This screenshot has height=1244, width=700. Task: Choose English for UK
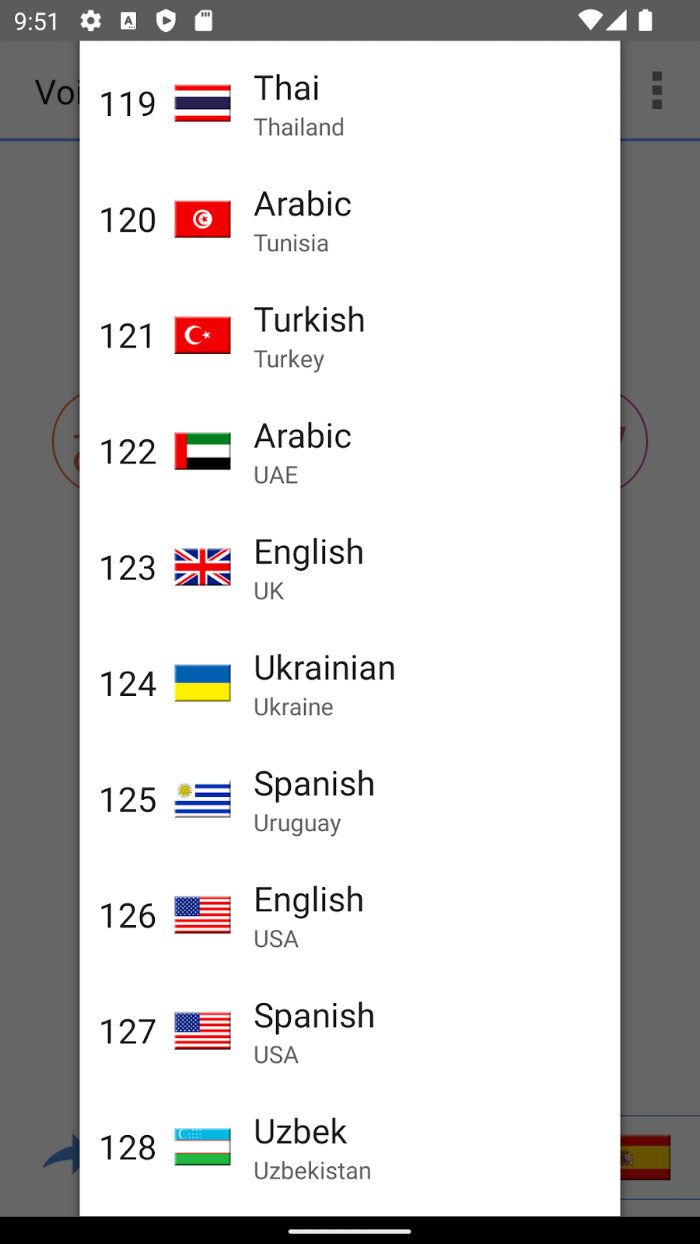(x=349, y=568)
